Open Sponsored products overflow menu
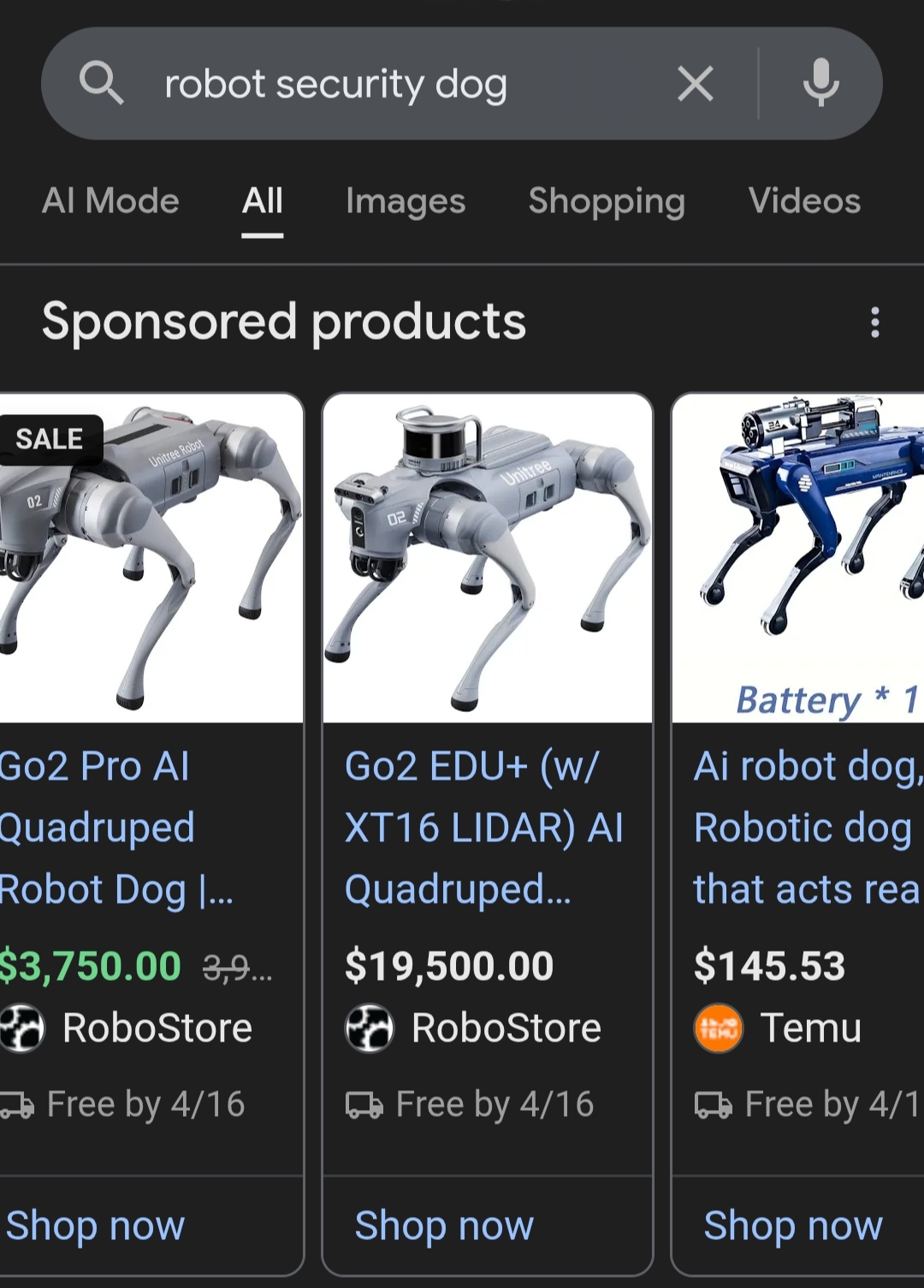 pyautogui.click(x=874, y=323)
